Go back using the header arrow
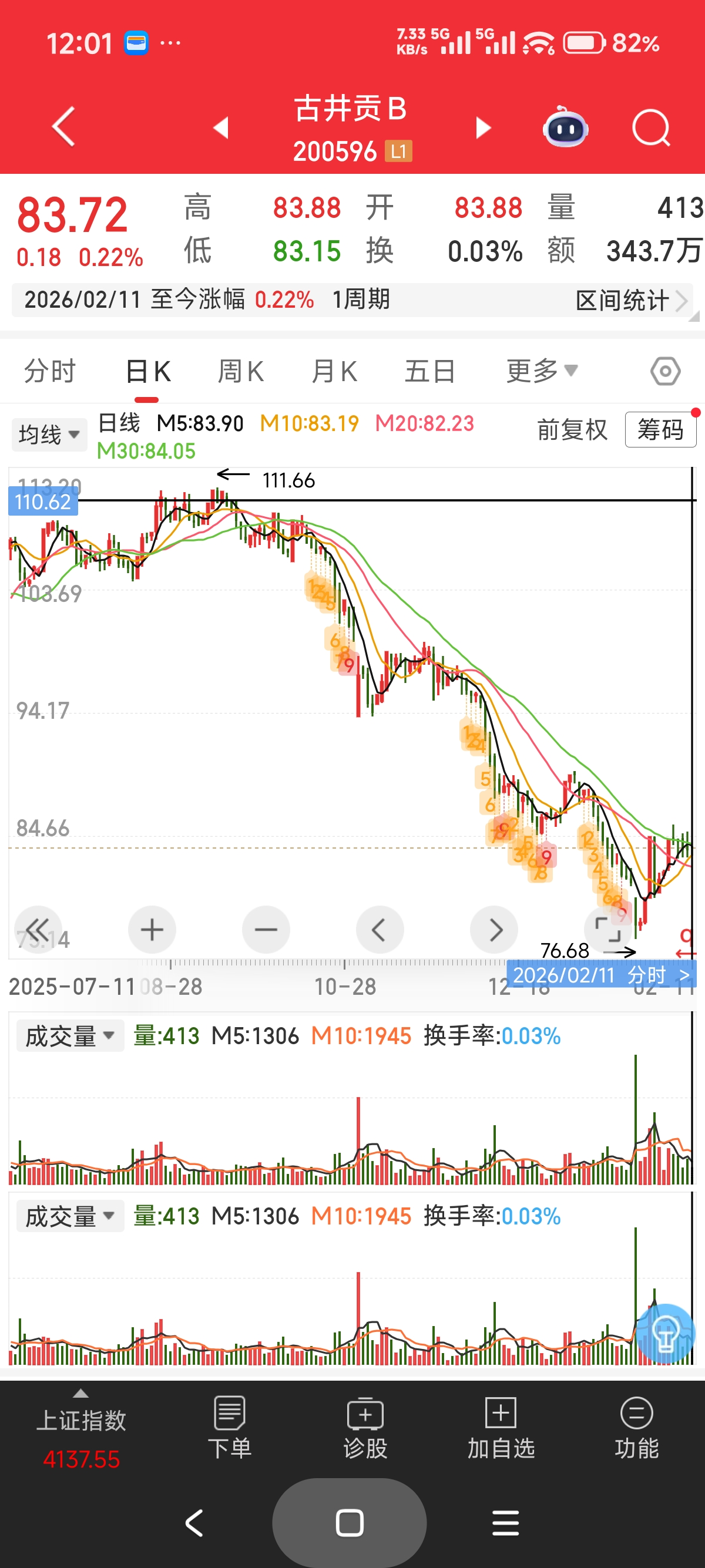The height and width of the screenshot is (1568, 705). [63, 127]
